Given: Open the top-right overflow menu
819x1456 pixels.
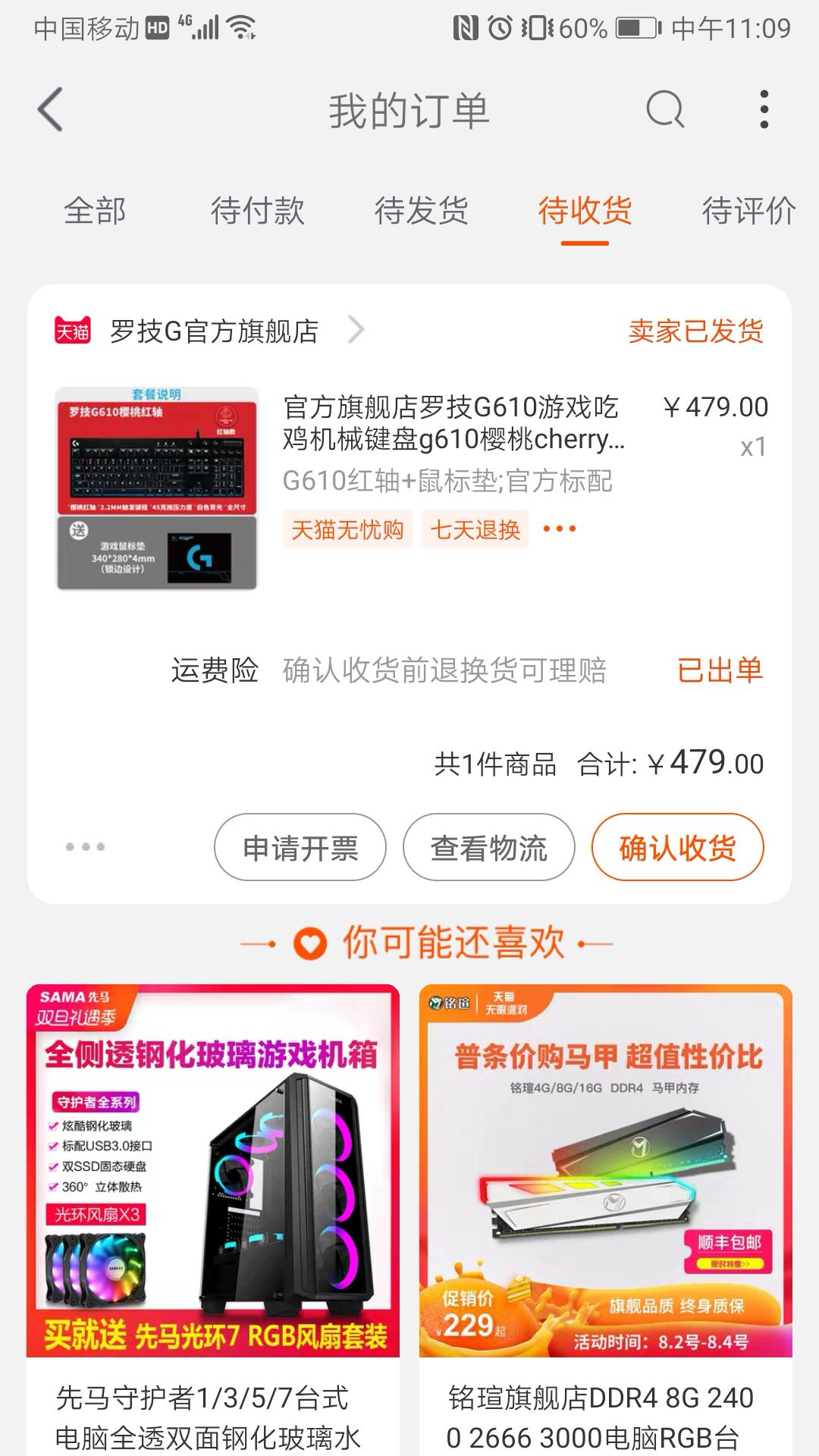Looking at the screenshot, I should tap(764, 110).
